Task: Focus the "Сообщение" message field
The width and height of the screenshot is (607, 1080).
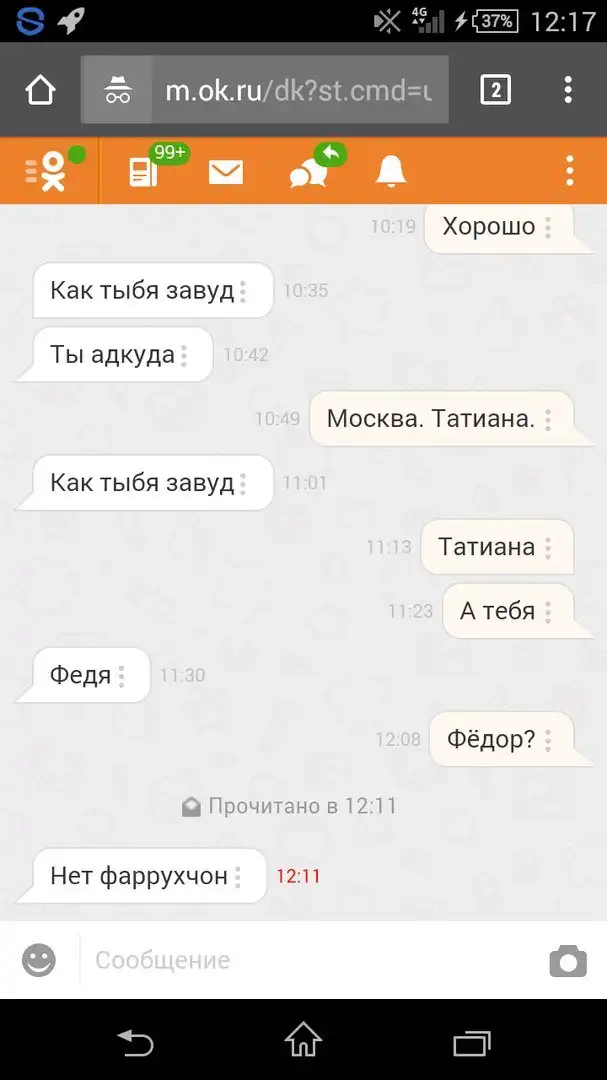Action: pos(310,961)
